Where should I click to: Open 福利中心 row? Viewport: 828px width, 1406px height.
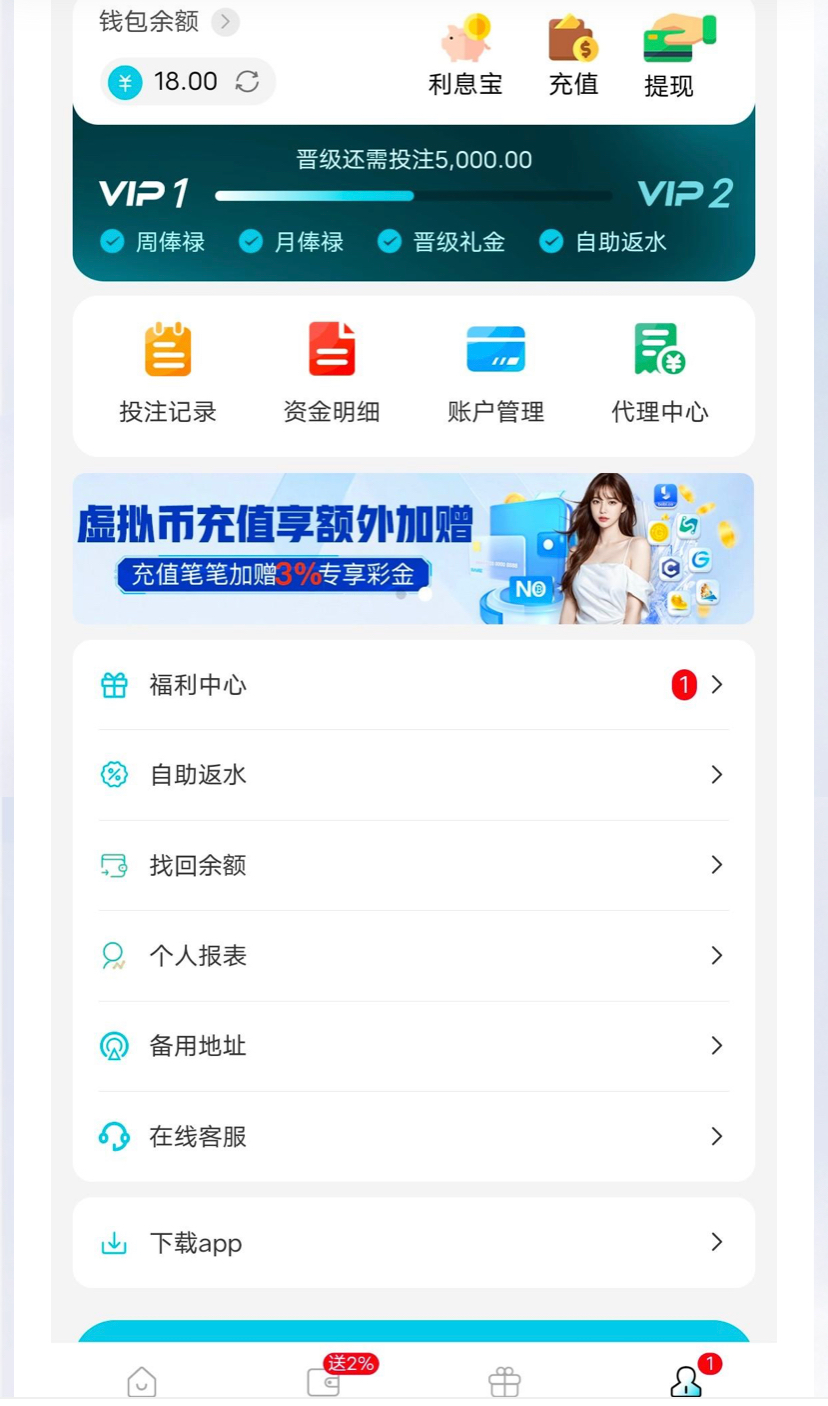413,685
